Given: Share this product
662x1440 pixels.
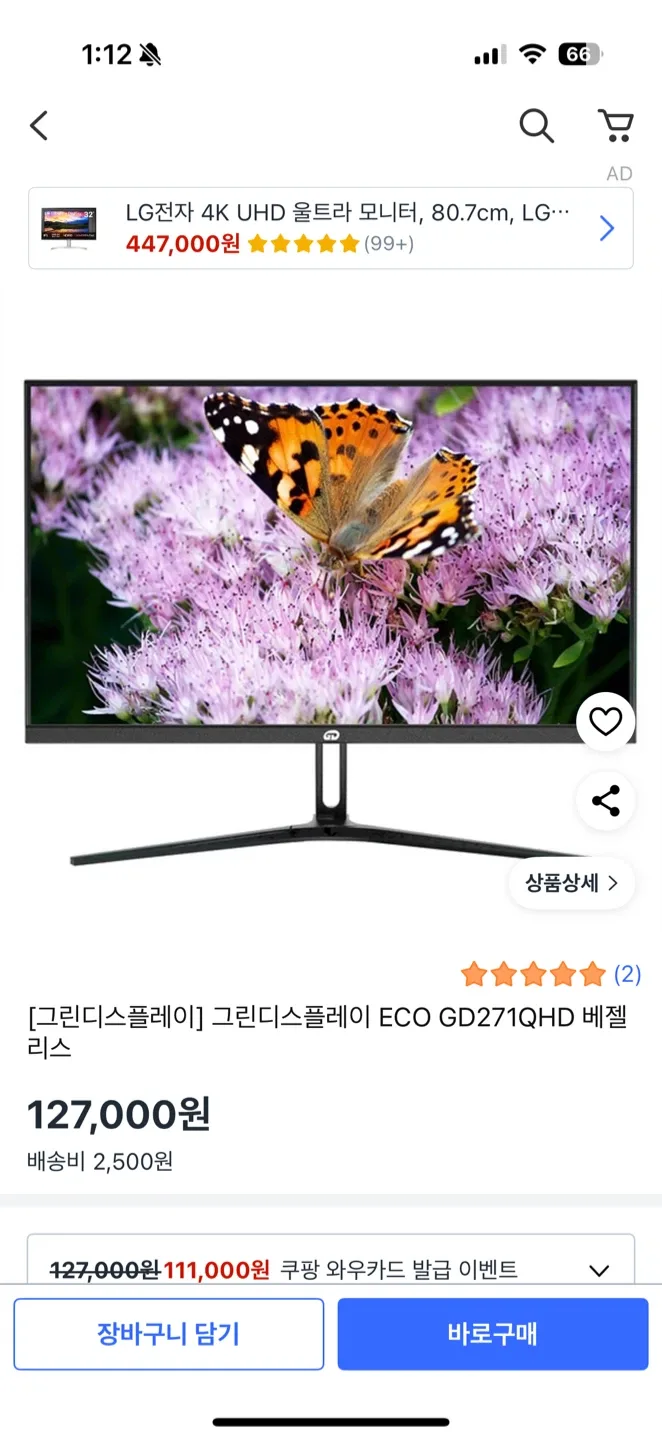Looking at the screenshot, I should pyautogui.click(x=605, y=801).
